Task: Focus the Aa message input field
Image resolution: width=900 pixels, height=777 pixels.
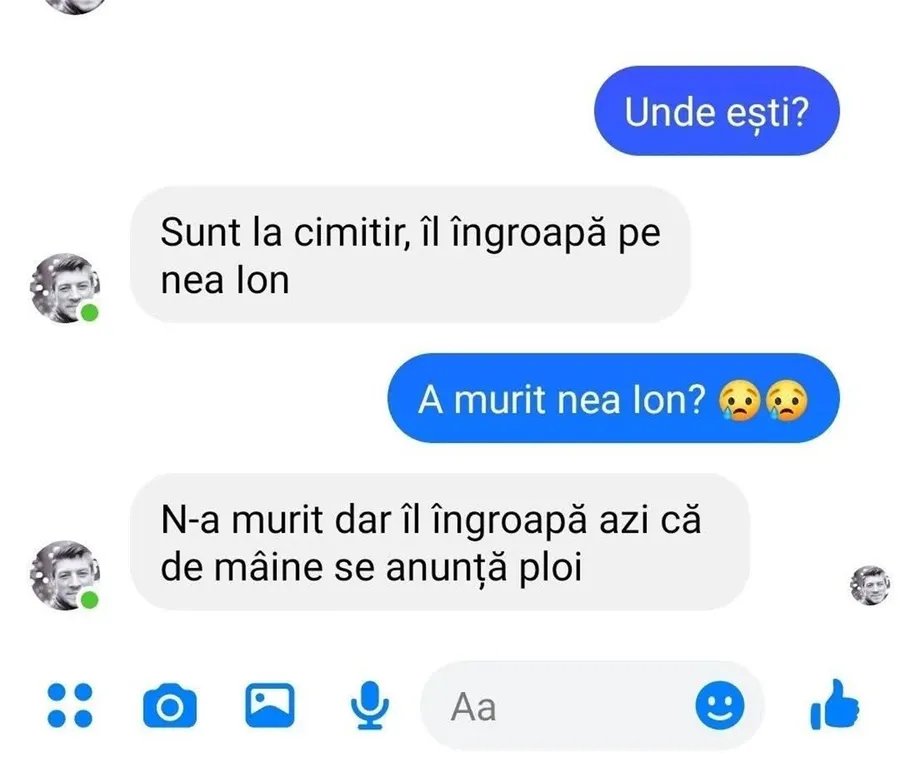Action: 560,707
